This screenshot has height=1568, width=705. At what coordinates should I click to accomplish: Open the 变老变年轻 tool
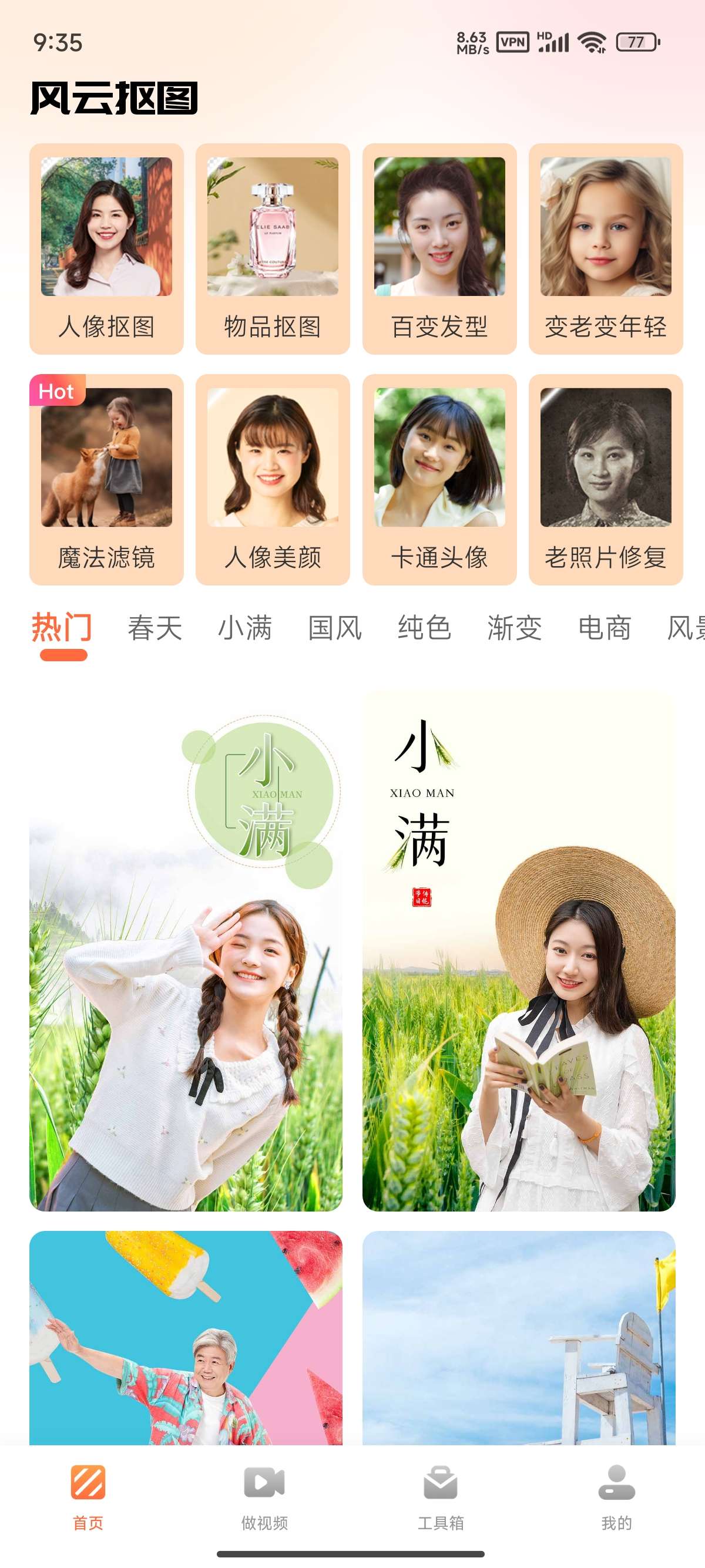605,248
